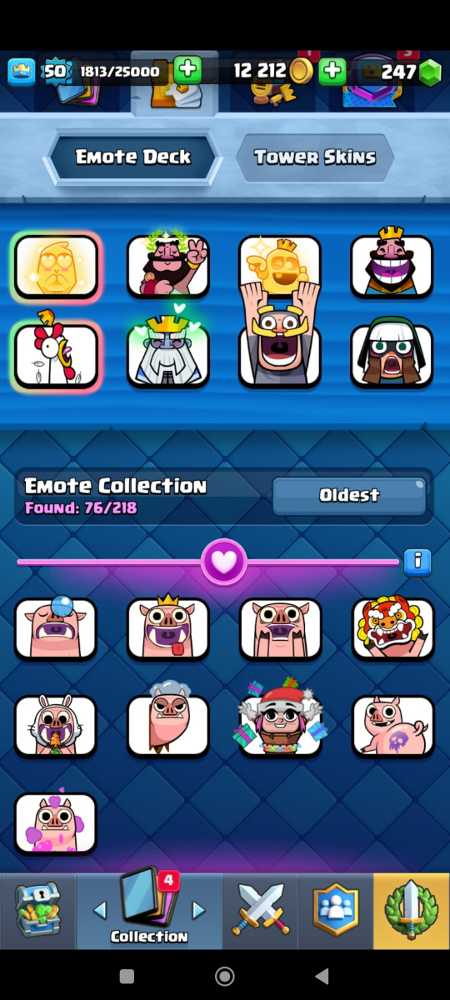Viewport: 450px width, 1000px height.
Task: Pick the lion dance mask emote
Action: coord(393,628)
